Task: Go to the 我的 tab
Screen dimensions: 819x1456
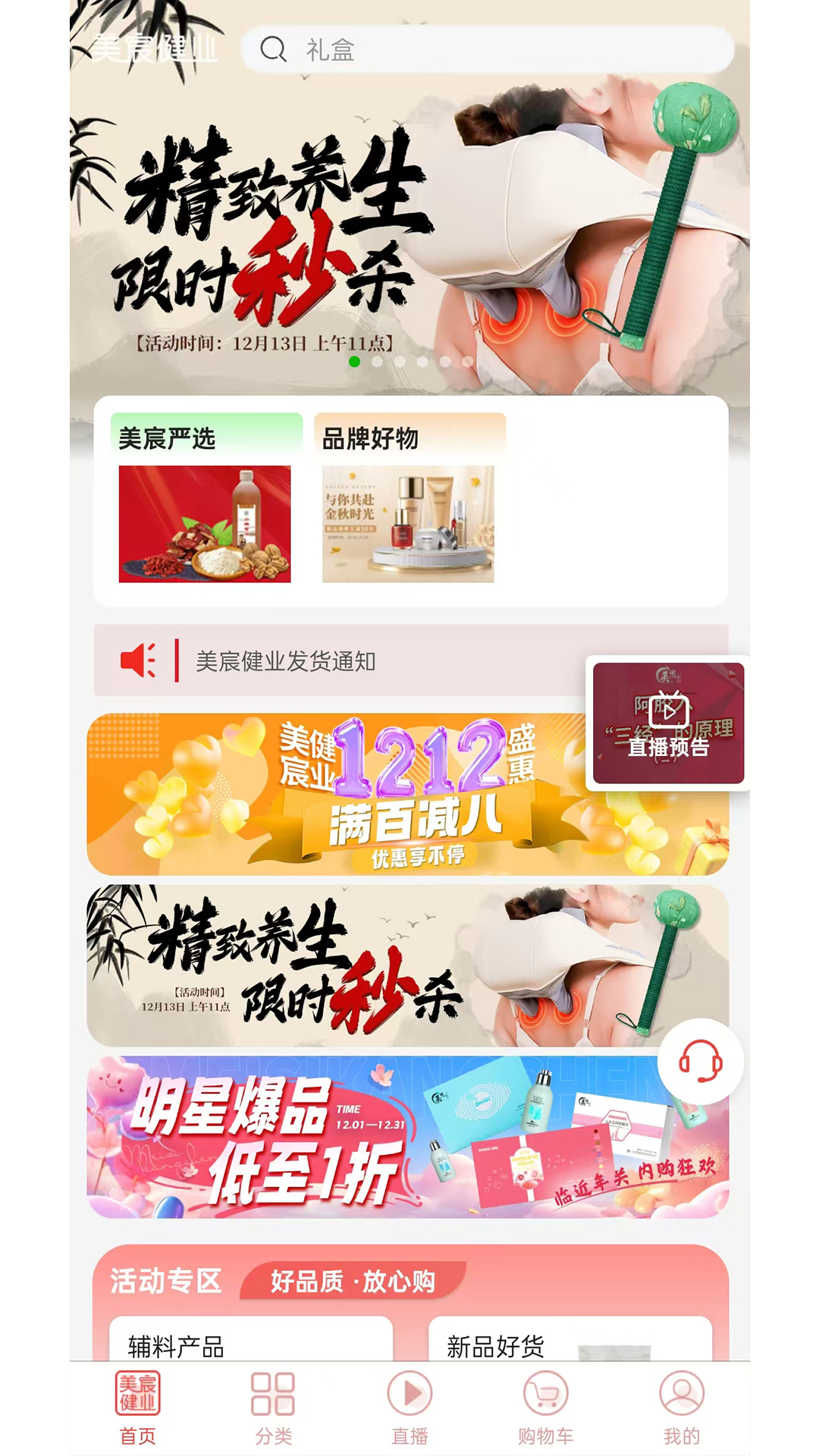Action: (681, 1407)
